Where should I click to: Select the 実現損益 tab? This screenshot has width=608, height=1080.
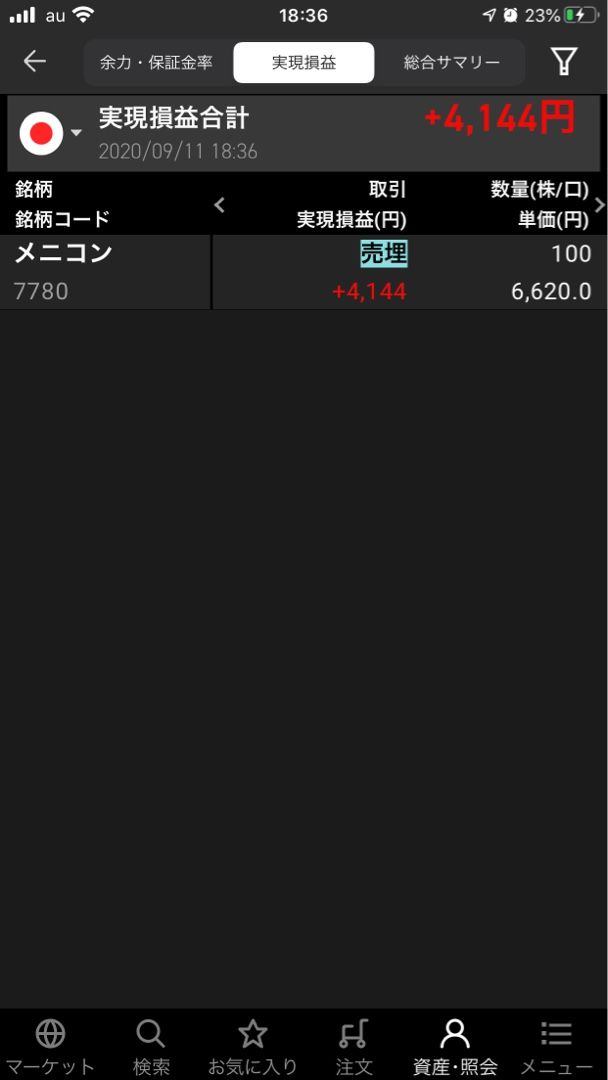point(304,62)
